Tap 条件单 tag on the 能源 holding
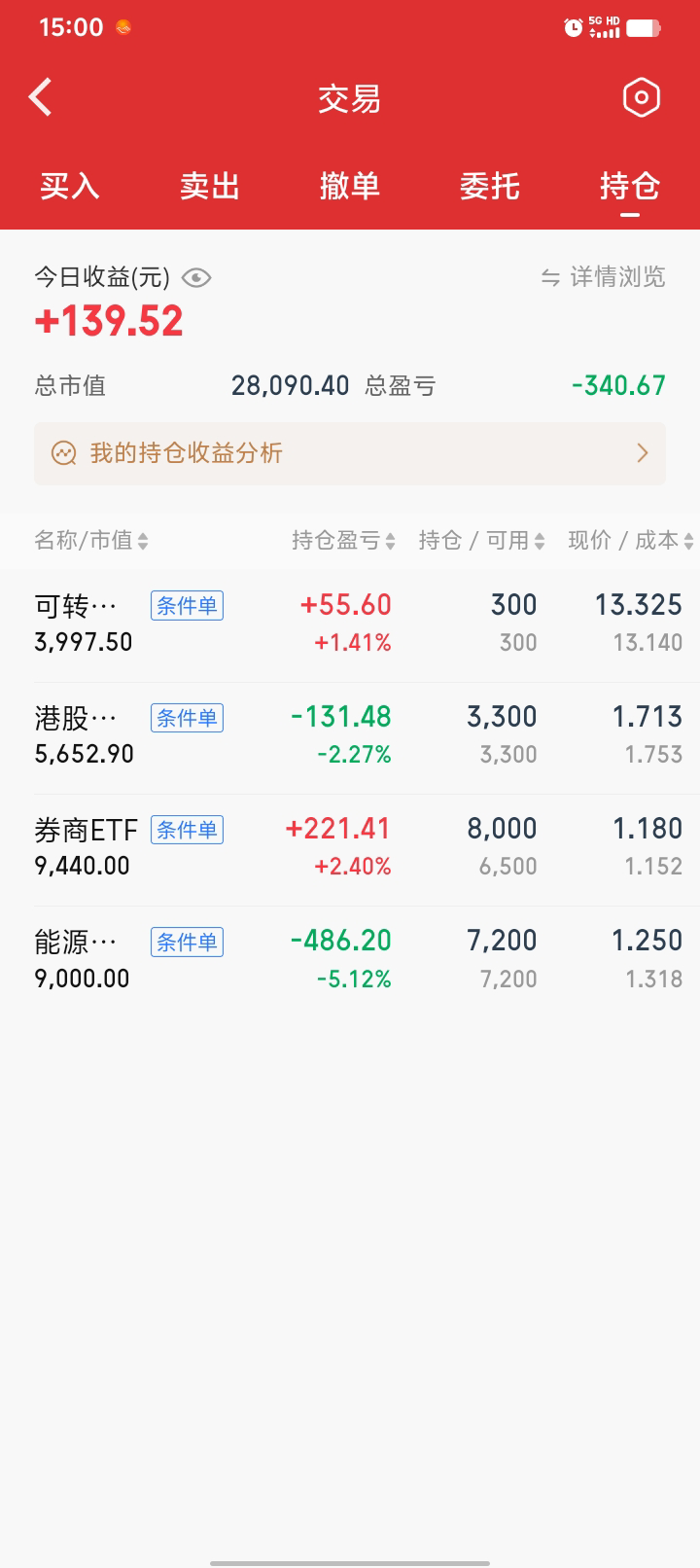700x1568 pixels. (187, 942)
